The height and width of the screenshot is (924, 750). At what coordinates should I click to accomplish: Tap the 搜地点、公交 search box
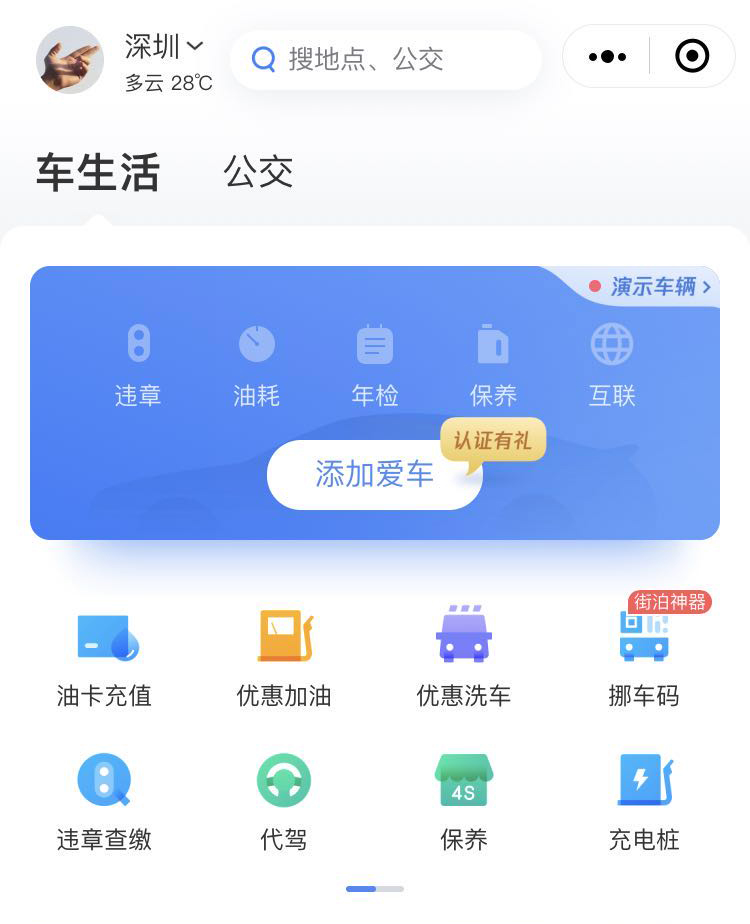pos(386,60)
